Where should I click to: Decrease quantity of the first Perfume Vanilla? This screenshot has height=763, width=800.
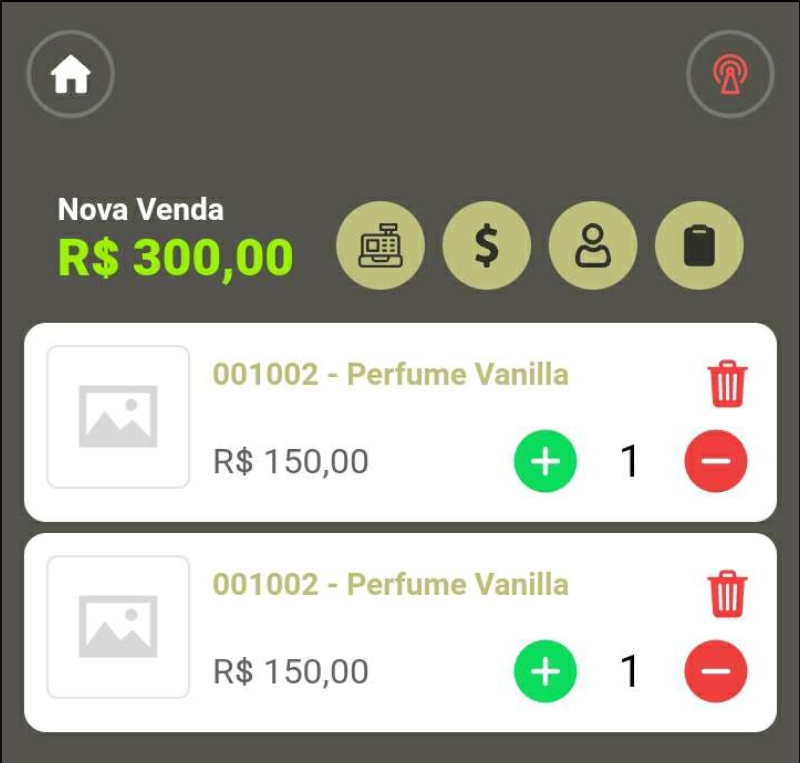point(716,461)
